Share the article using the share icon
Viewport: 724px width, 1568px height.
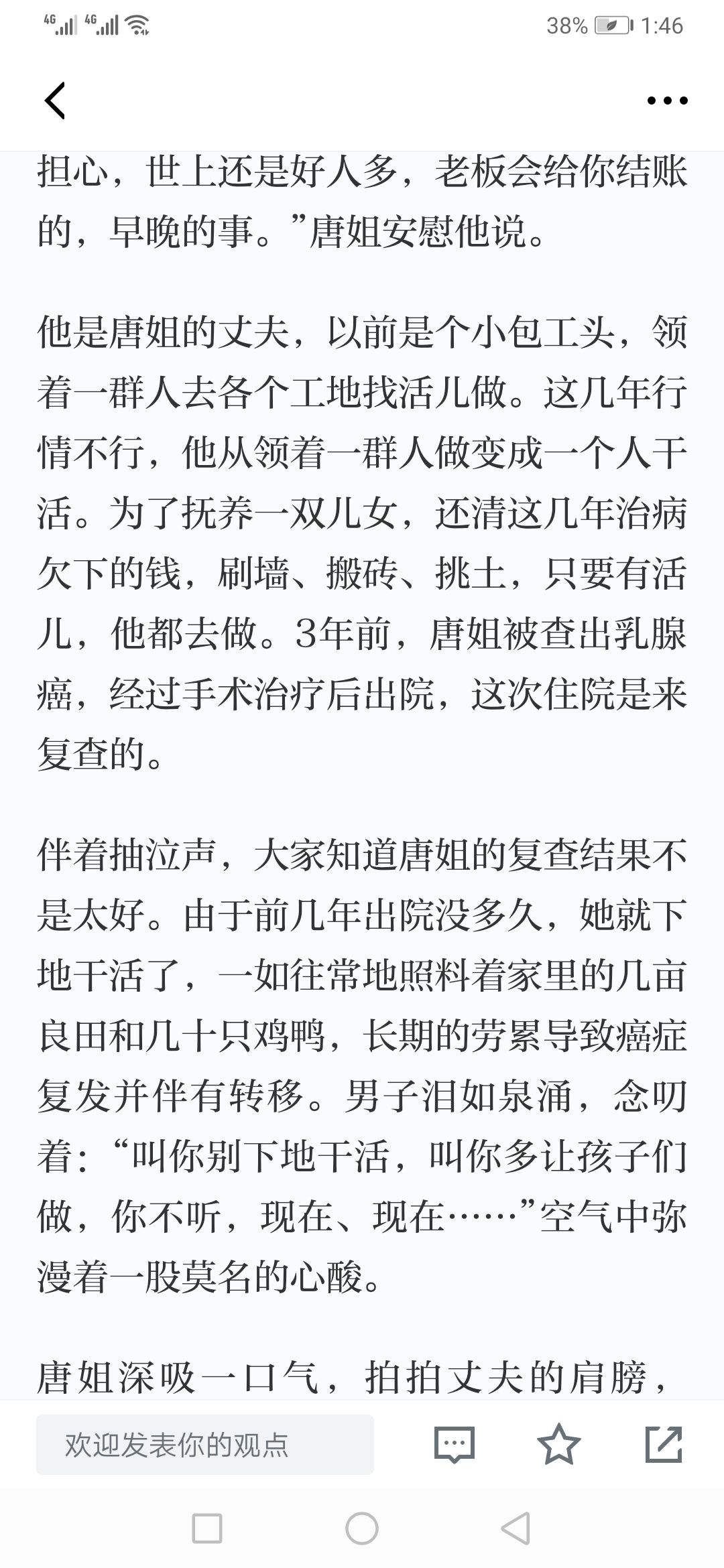[x=664, y=1444]
